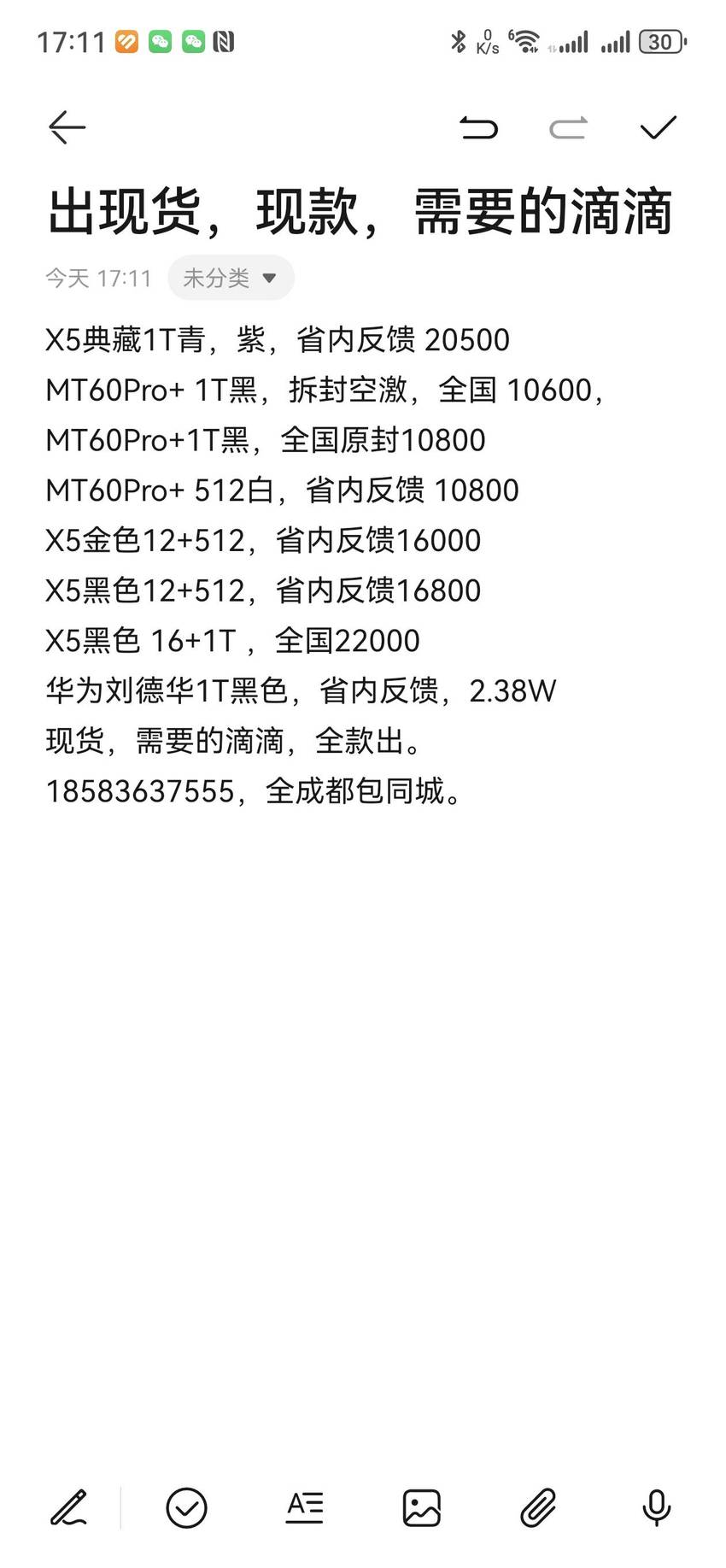Save the note with the checkmark
This screenshot has width=726, height=1568.
coord(658,127)
